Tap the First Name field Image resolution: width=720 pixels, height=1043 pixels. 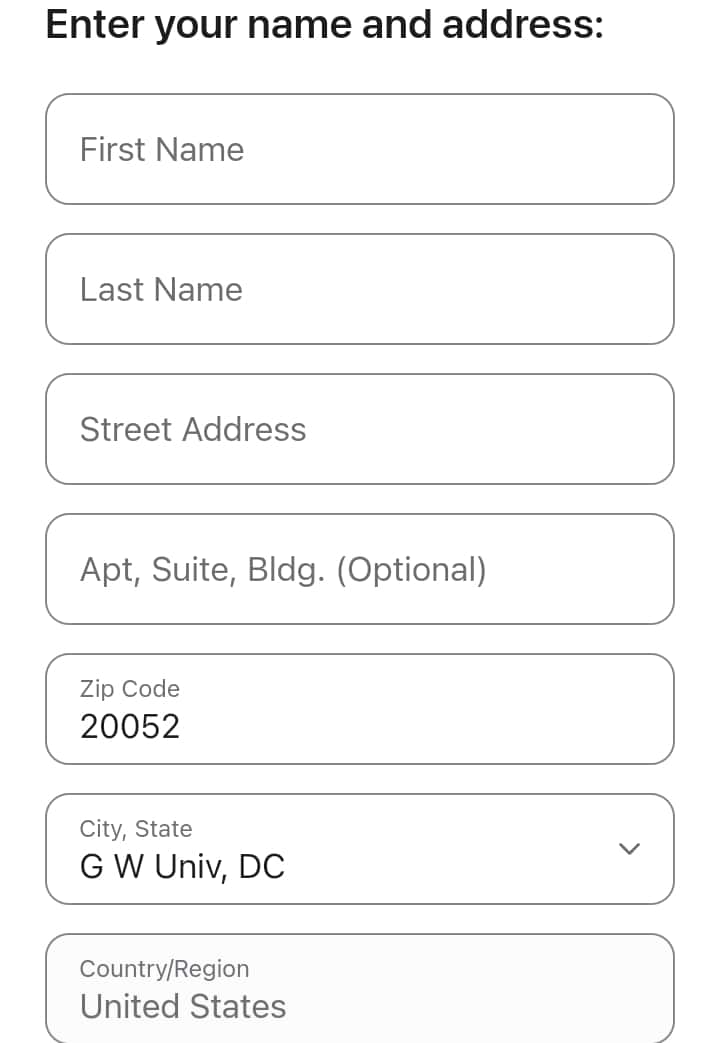(359, 149)
